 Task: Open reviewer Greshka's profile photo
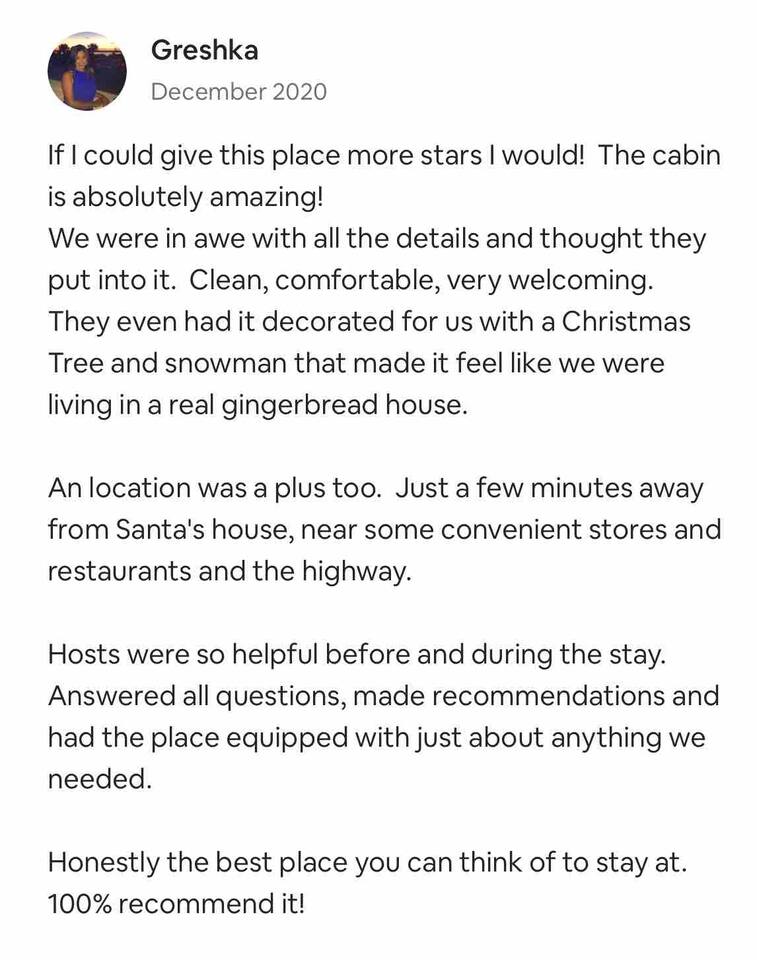(87, 71)
